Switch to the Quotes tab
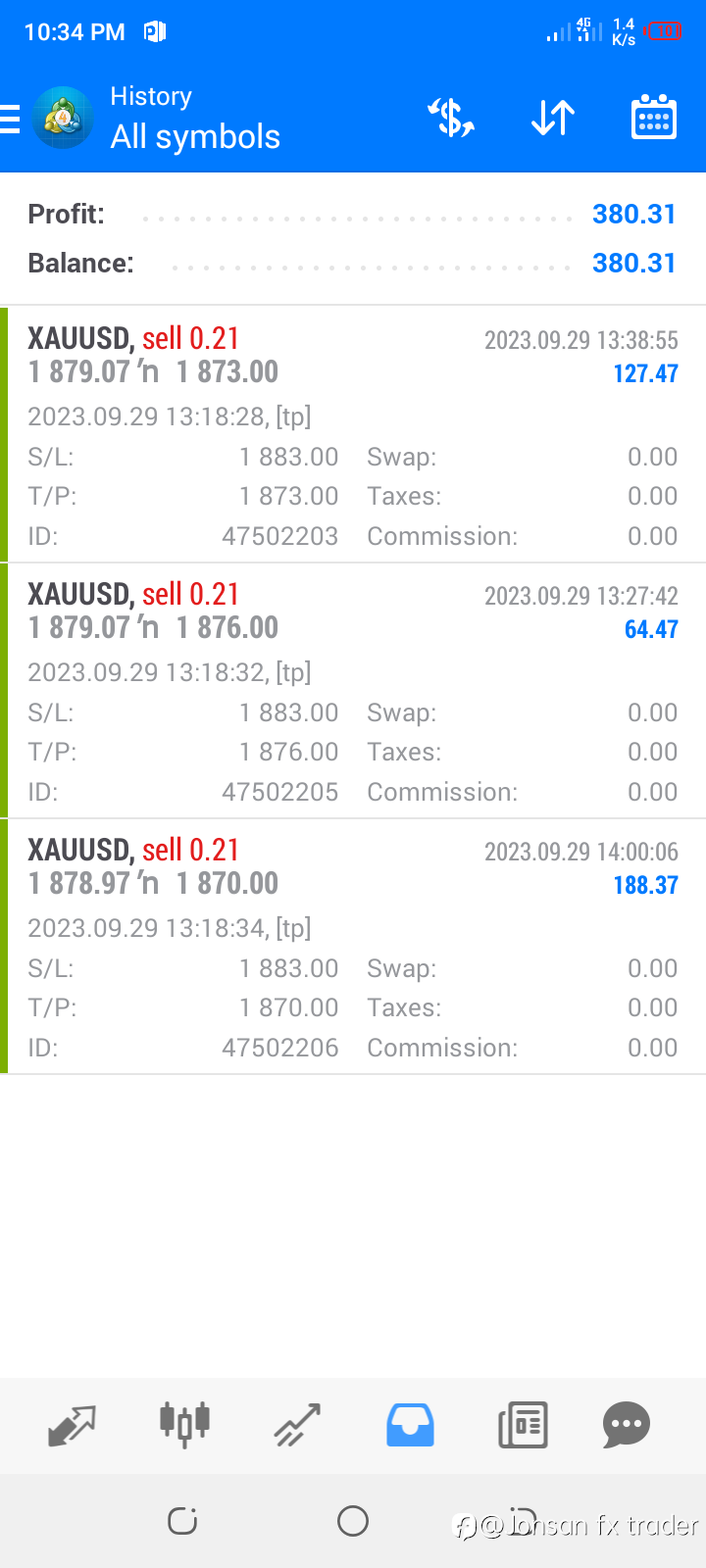The width and height of the screenshot is (706, 1568). 72,1425
